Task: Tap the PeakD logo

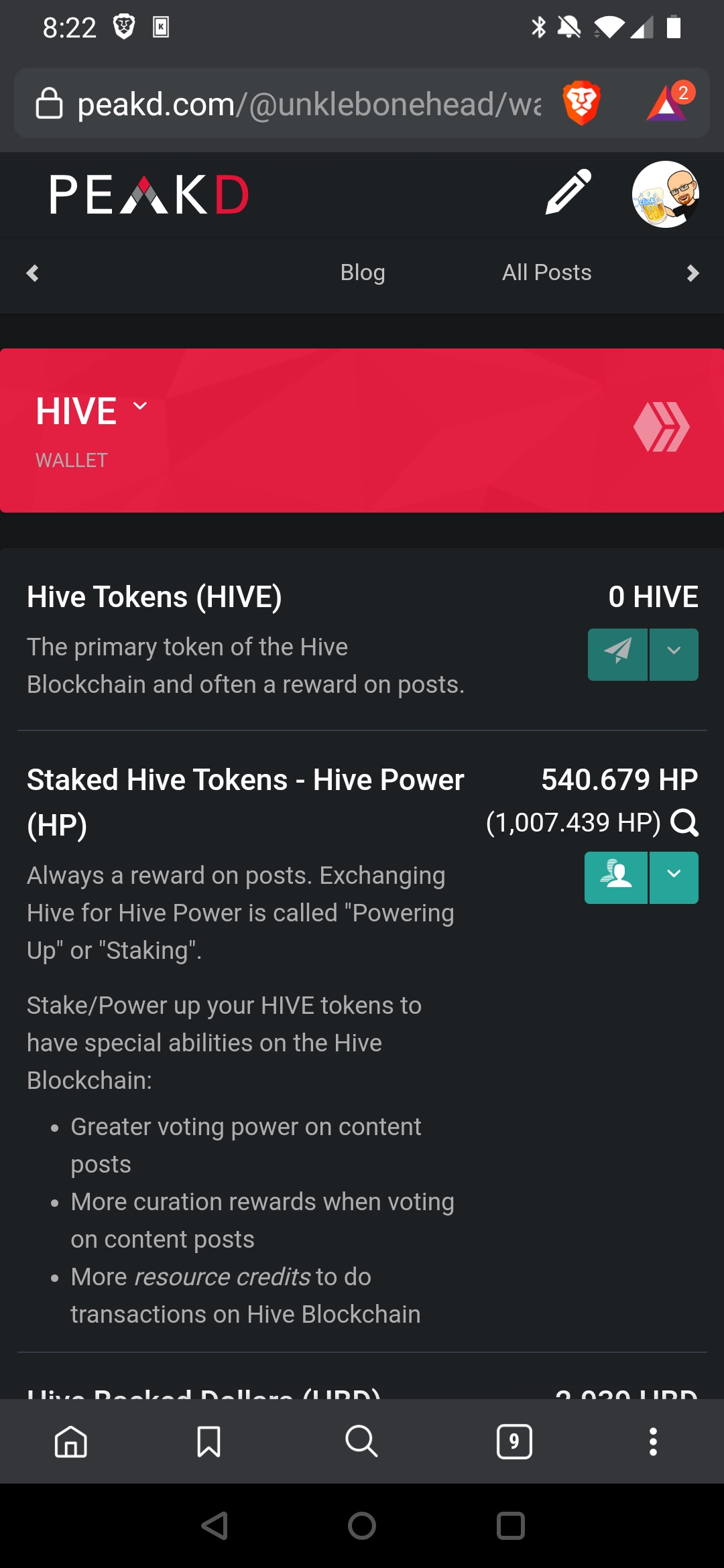Action: point(149,195)
